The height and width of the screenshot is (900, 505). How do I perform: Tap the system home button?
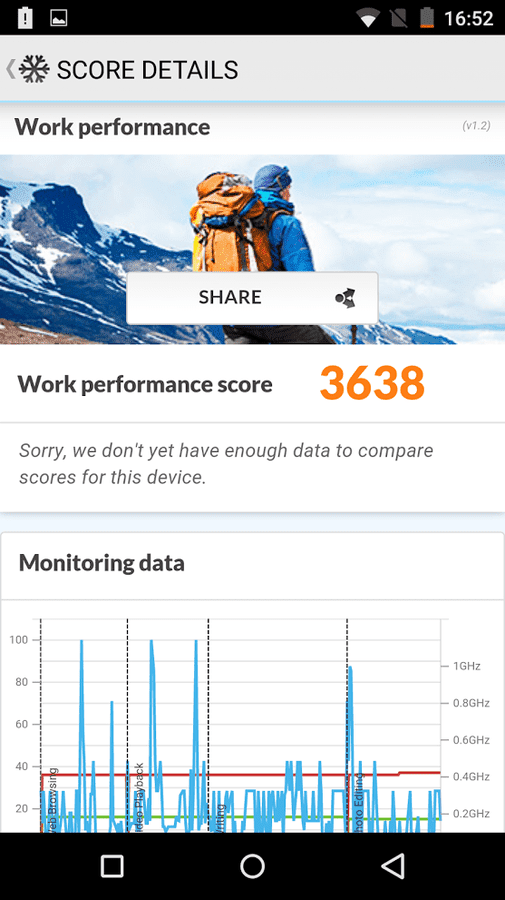click(252, 866)
